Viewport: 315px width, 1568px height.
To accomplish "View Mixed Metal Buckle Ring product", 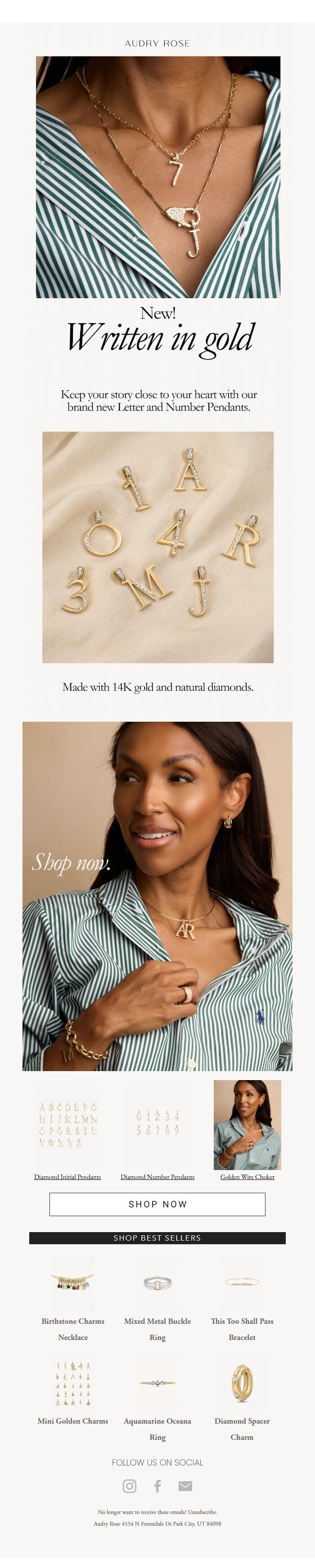I will (x=157, y=1328).
